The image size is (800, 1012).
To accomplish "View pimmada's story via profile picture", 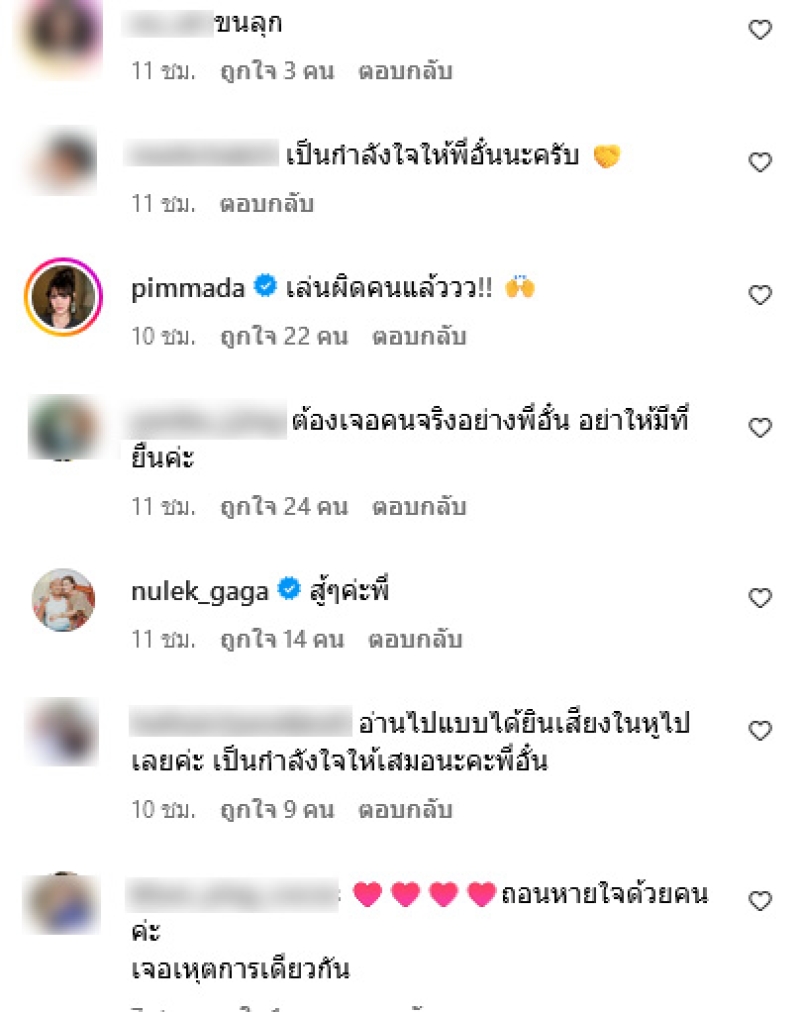I will pyautogui.click(x=63, y=297).
